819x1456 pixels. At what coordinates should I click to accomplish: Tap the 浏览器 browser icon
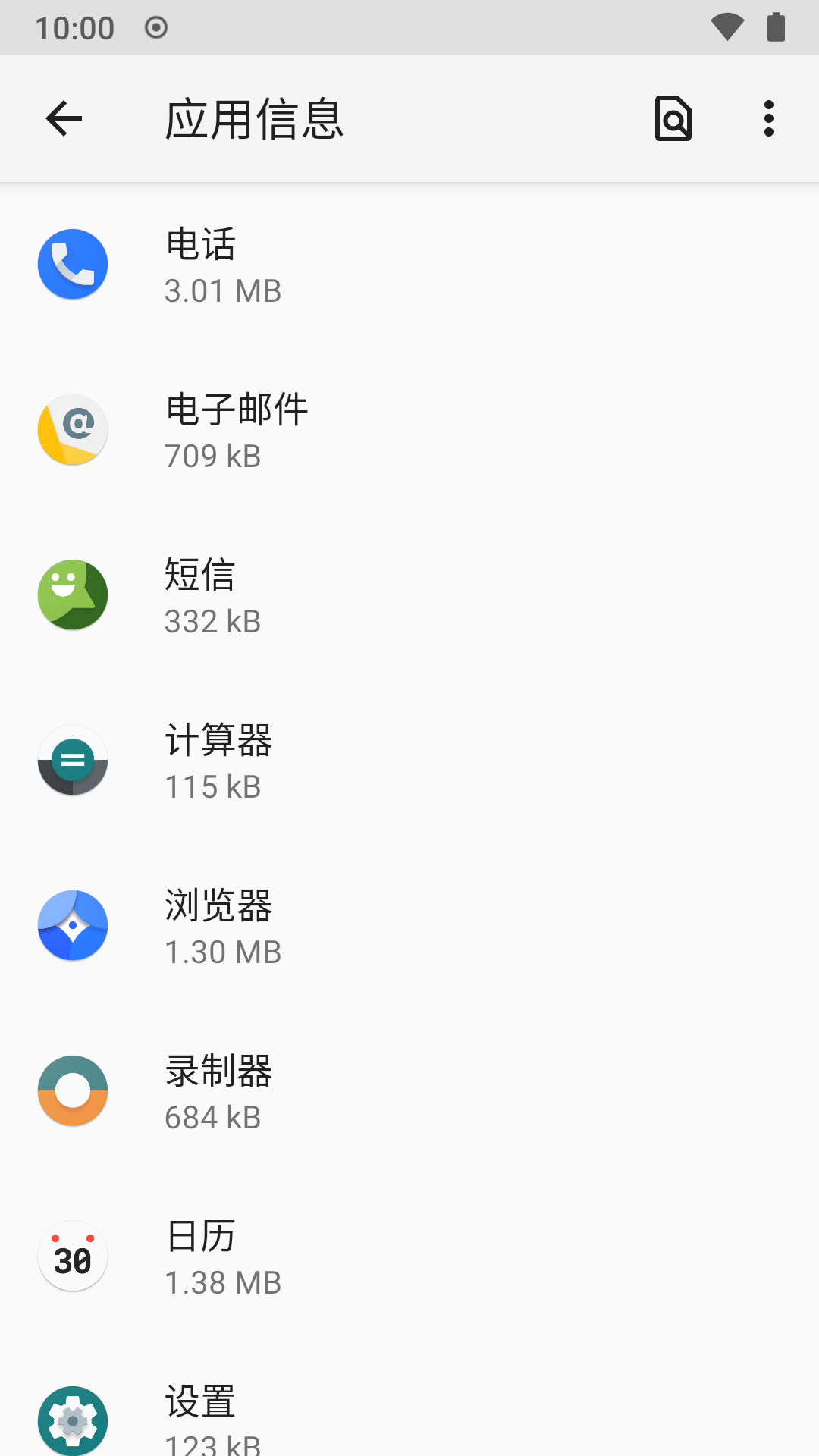click(72, 926)
